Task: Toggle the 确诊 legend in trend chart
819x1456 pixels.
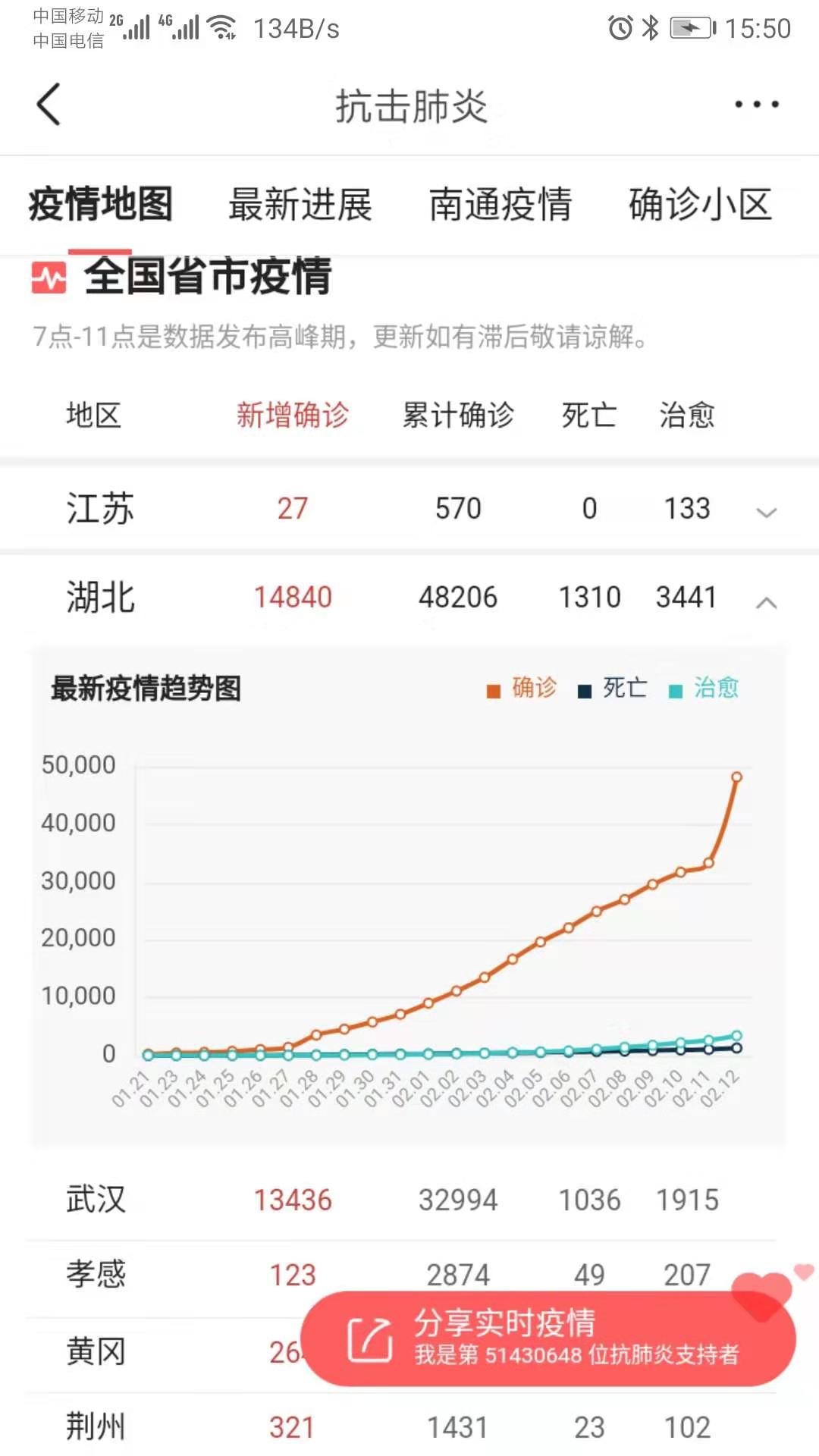Action: [x=522, y=689]
